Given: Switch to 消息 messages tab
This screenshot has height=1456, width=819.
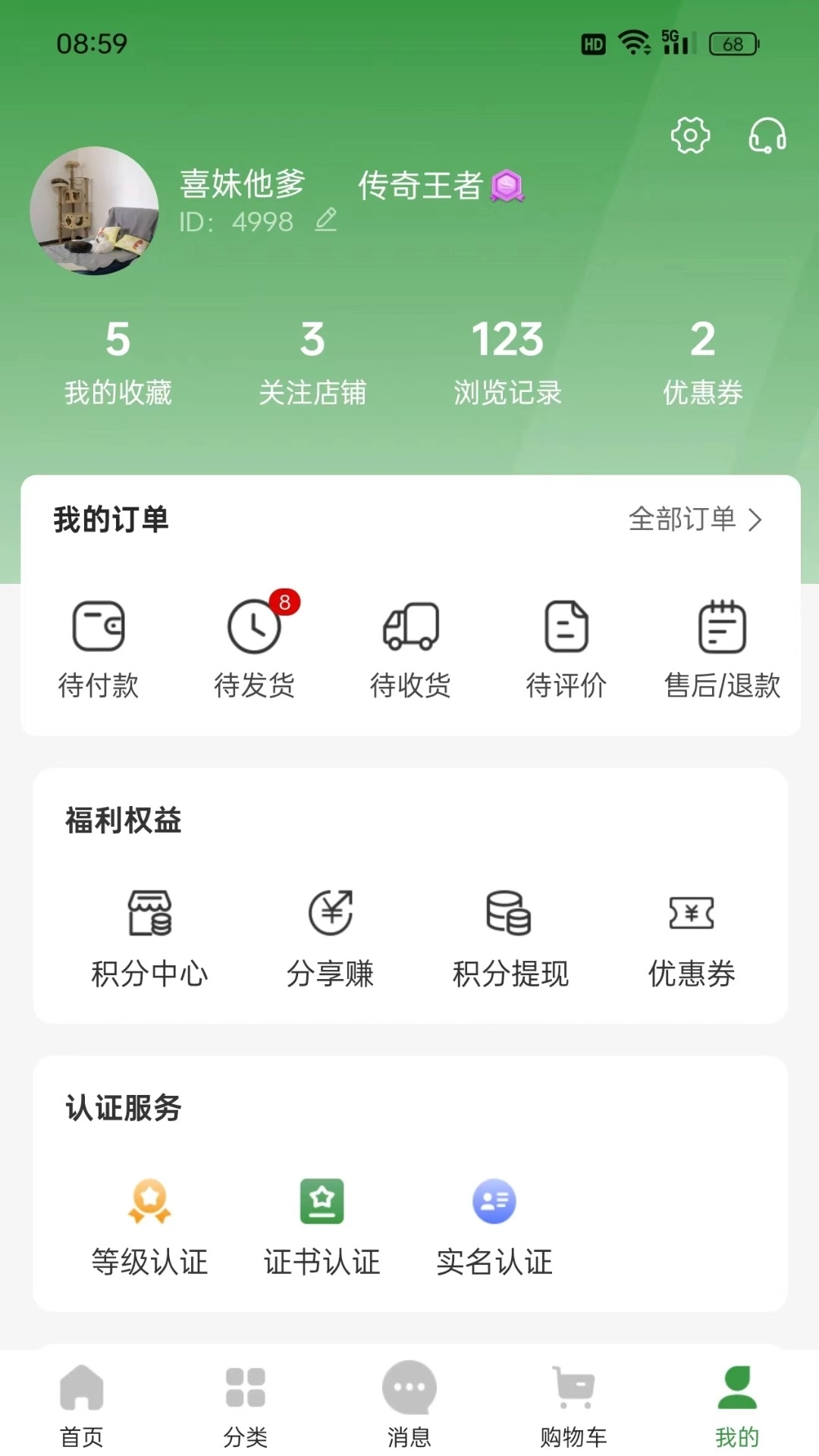Looking at the screenshot, I should click(409, 1407).
